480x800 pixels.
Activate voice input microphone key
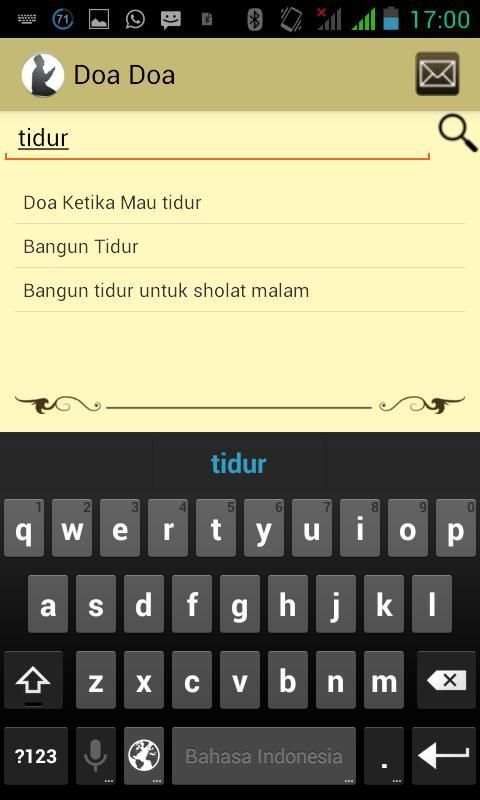[x=96, y=756]
